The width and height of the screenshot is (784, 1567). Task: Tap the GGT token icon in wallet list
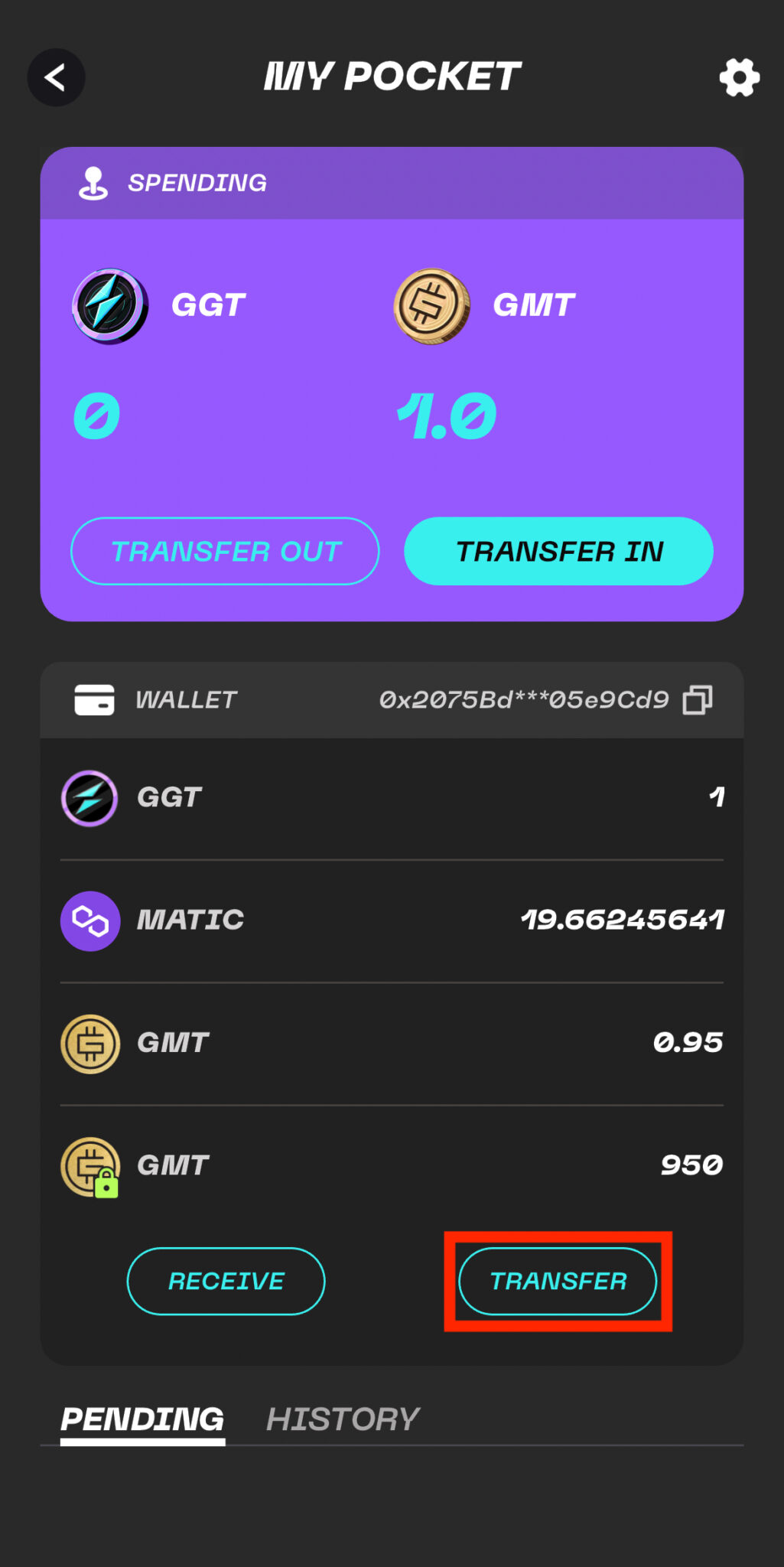coord(88,797)
